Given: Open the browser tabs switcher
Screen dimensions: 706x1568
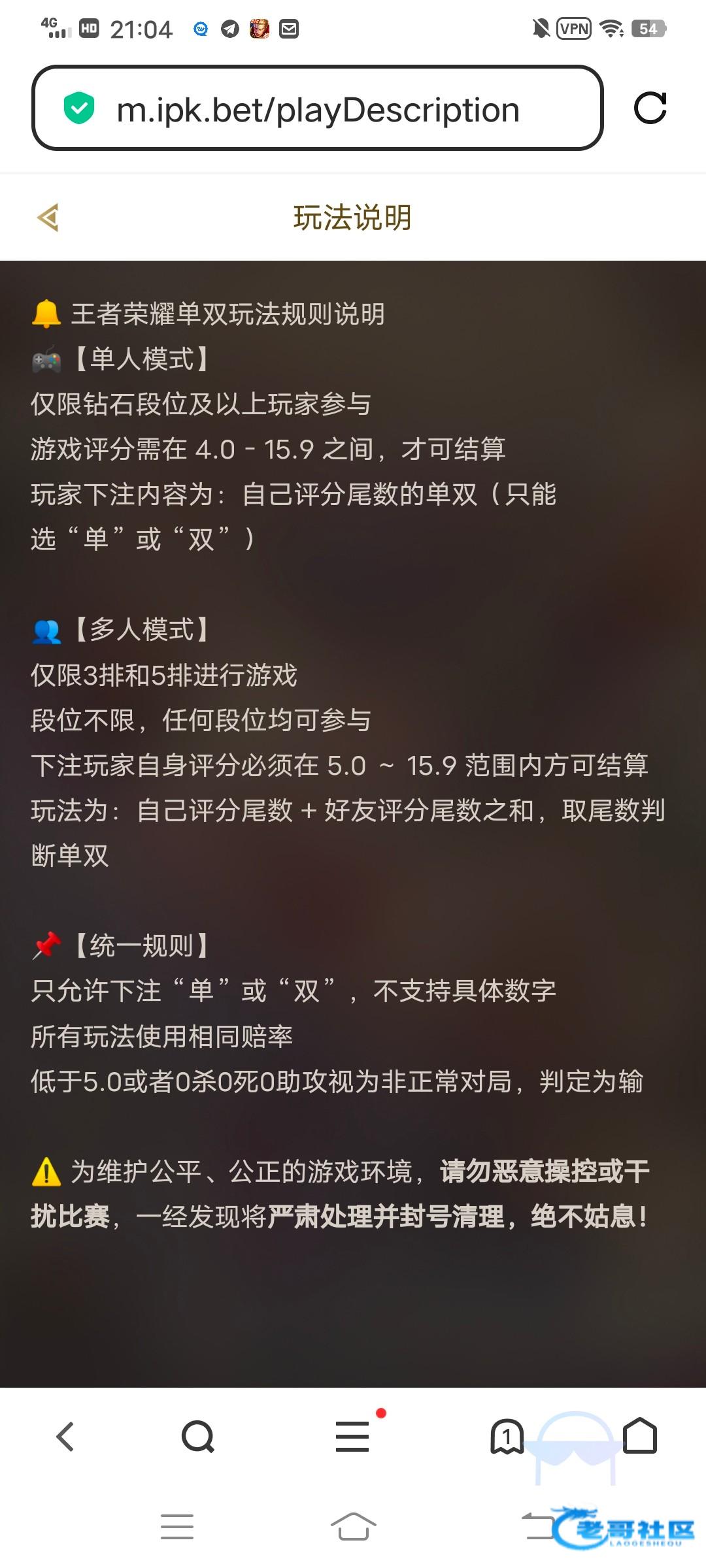Looking at the screenshot, I should tap(507, 1437).
